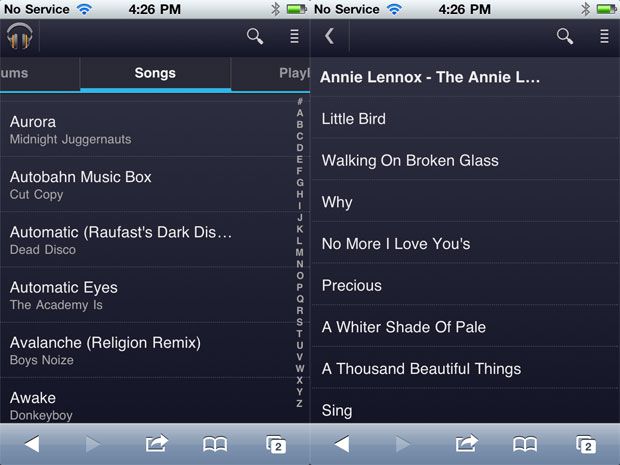Open search above the Songs tab
Image resolution: width=620 pixels, height=465 pixels.
coord(255,37)
